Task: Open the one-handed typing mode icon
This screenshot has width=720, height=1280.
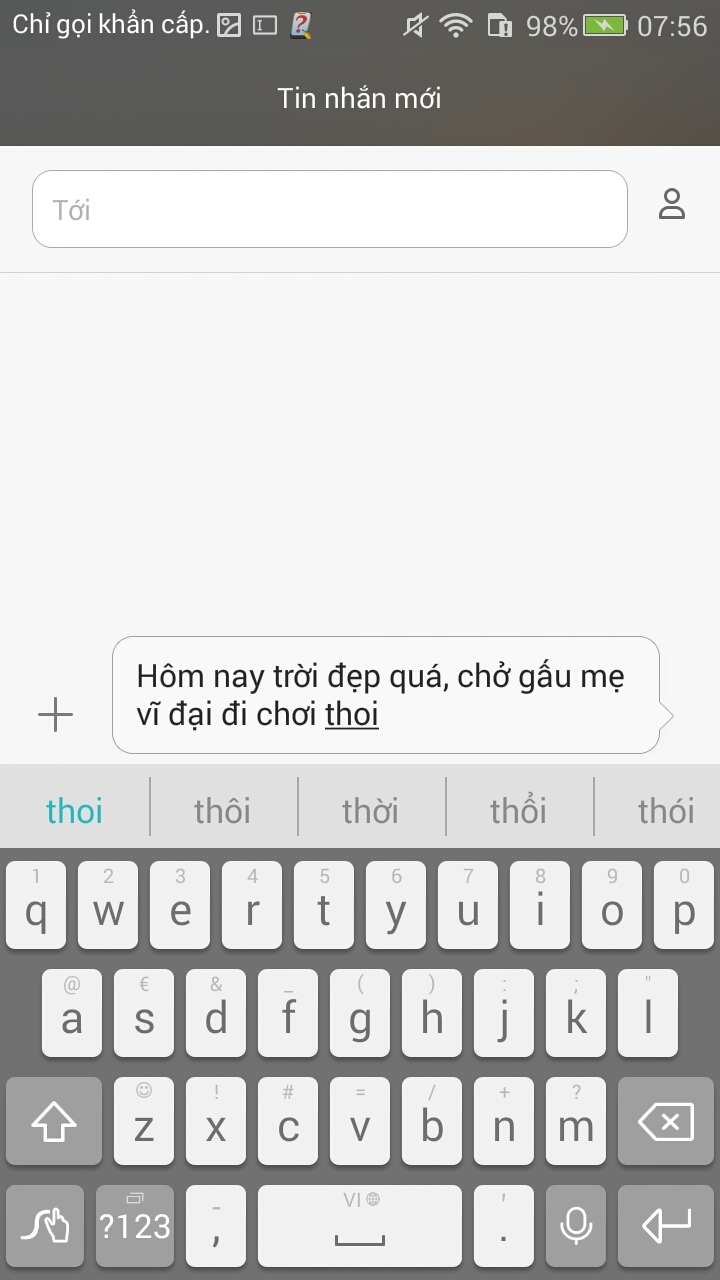Action: pyautogui.click(x=45, y=1225)
